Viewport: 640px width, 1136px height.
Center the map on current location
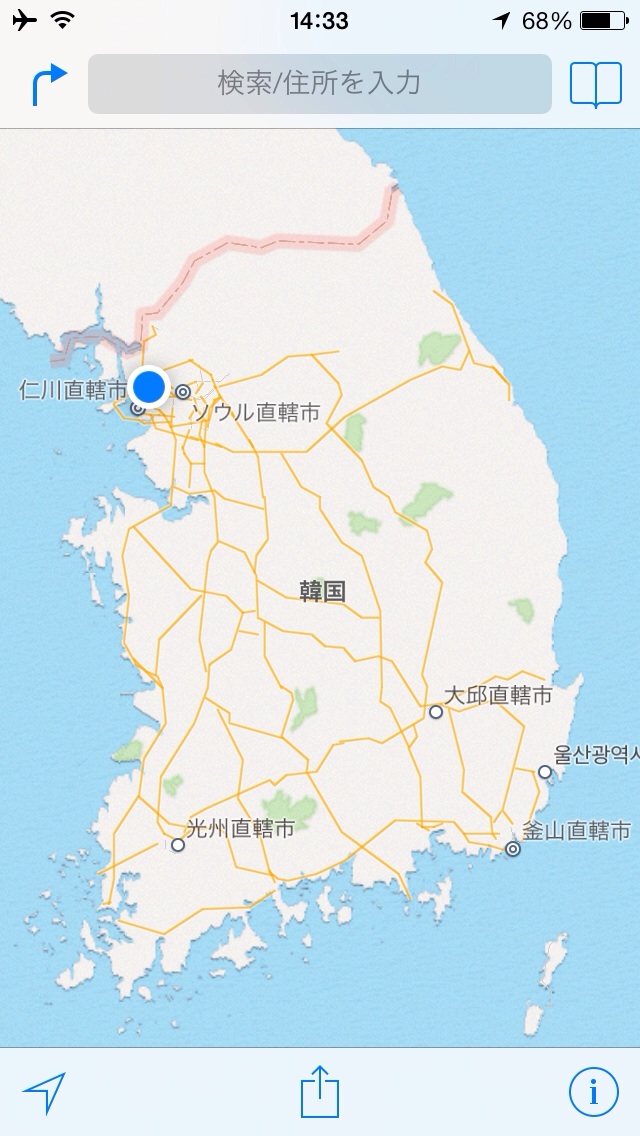(x=43, y=1093)
